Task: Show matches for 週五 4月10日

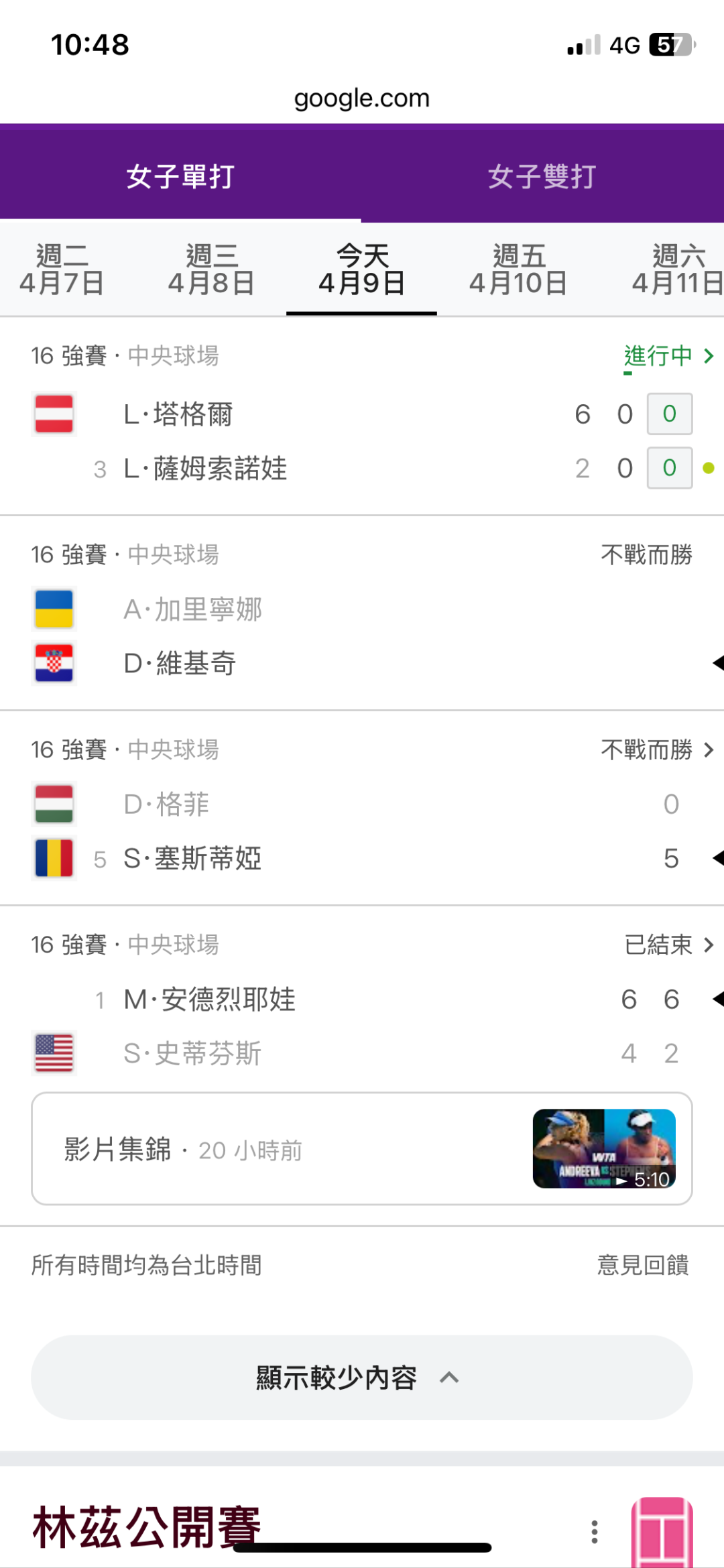Action: pyautogui.click(x=518, y=269)
